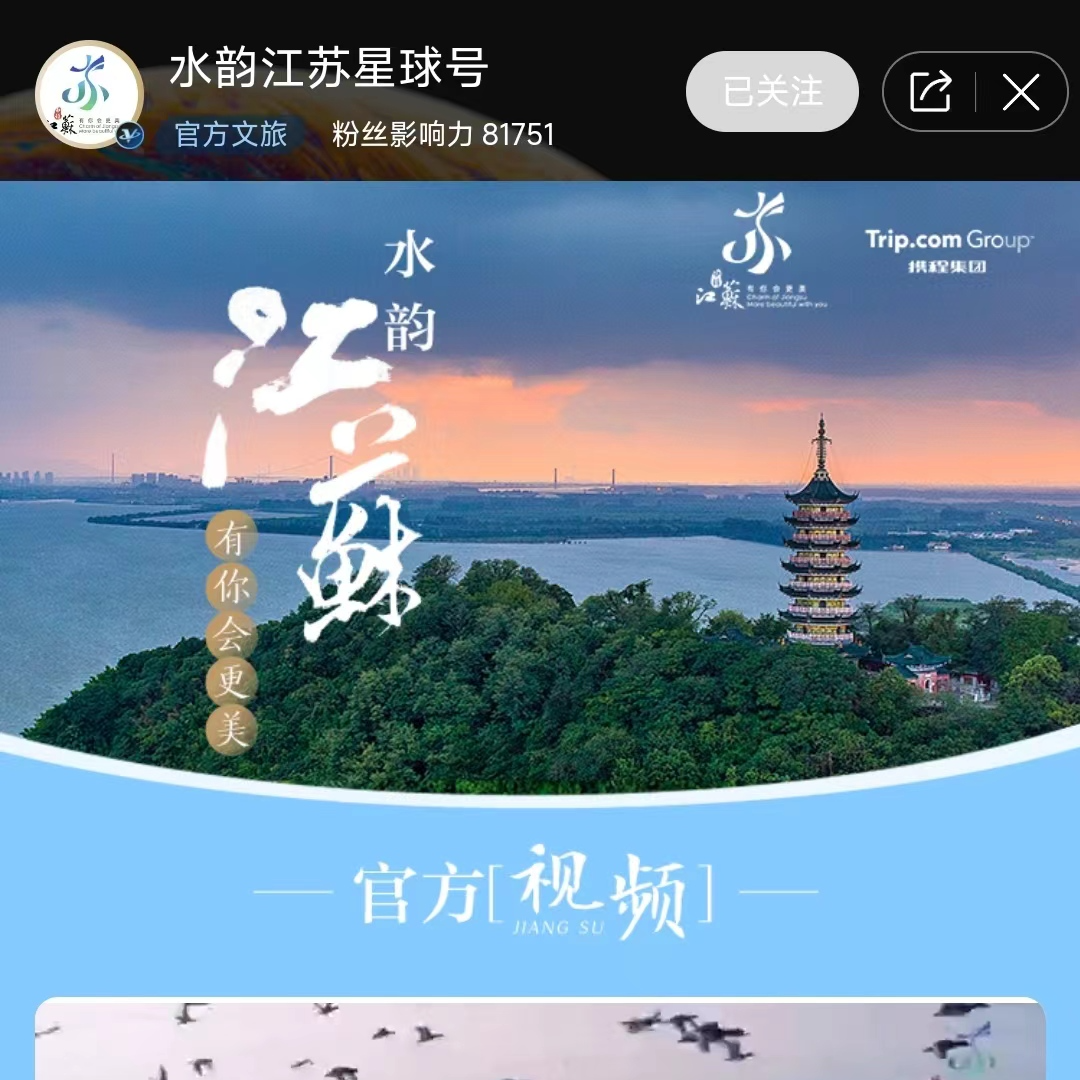Tap the 已关注 following button
The width and height of the screenshot is (1080, 1080).
point(771,92)
